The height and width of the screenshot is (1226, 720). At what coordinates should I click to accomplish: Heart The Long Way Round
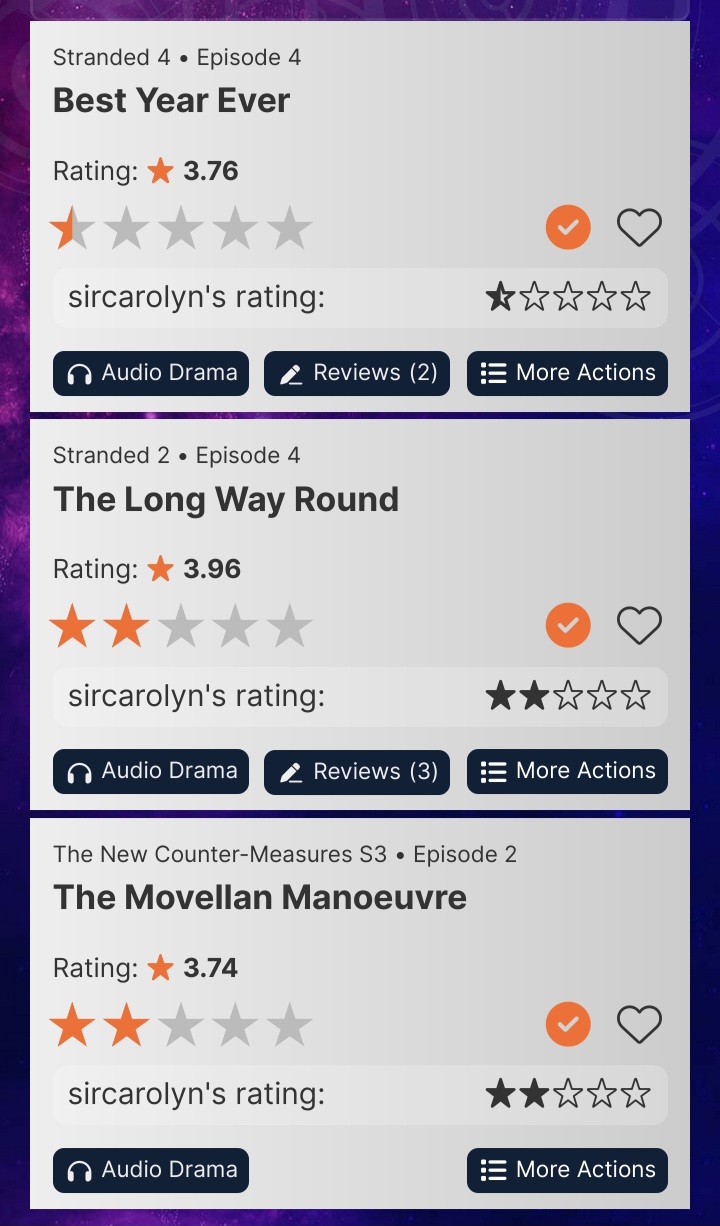639,626
